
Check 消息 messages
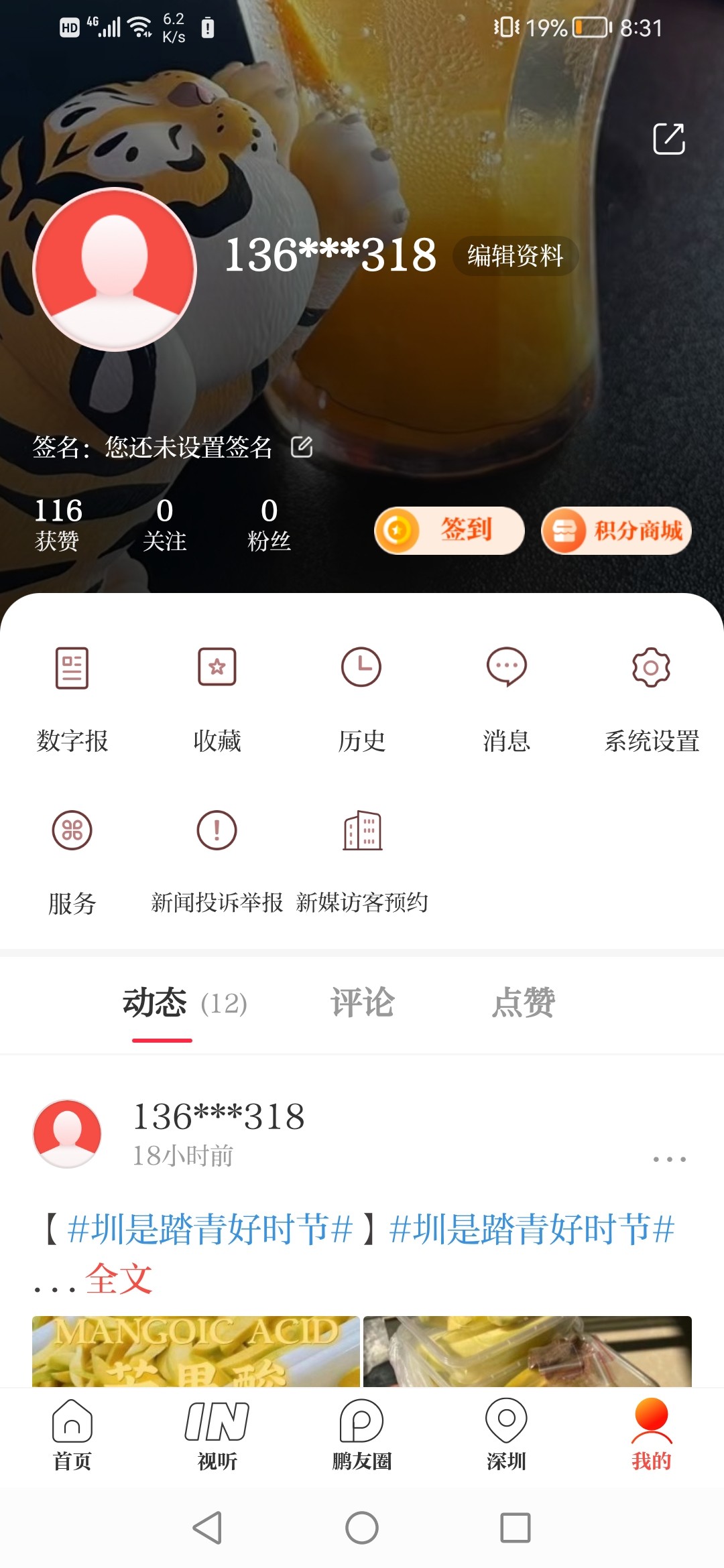coord(506,697)
